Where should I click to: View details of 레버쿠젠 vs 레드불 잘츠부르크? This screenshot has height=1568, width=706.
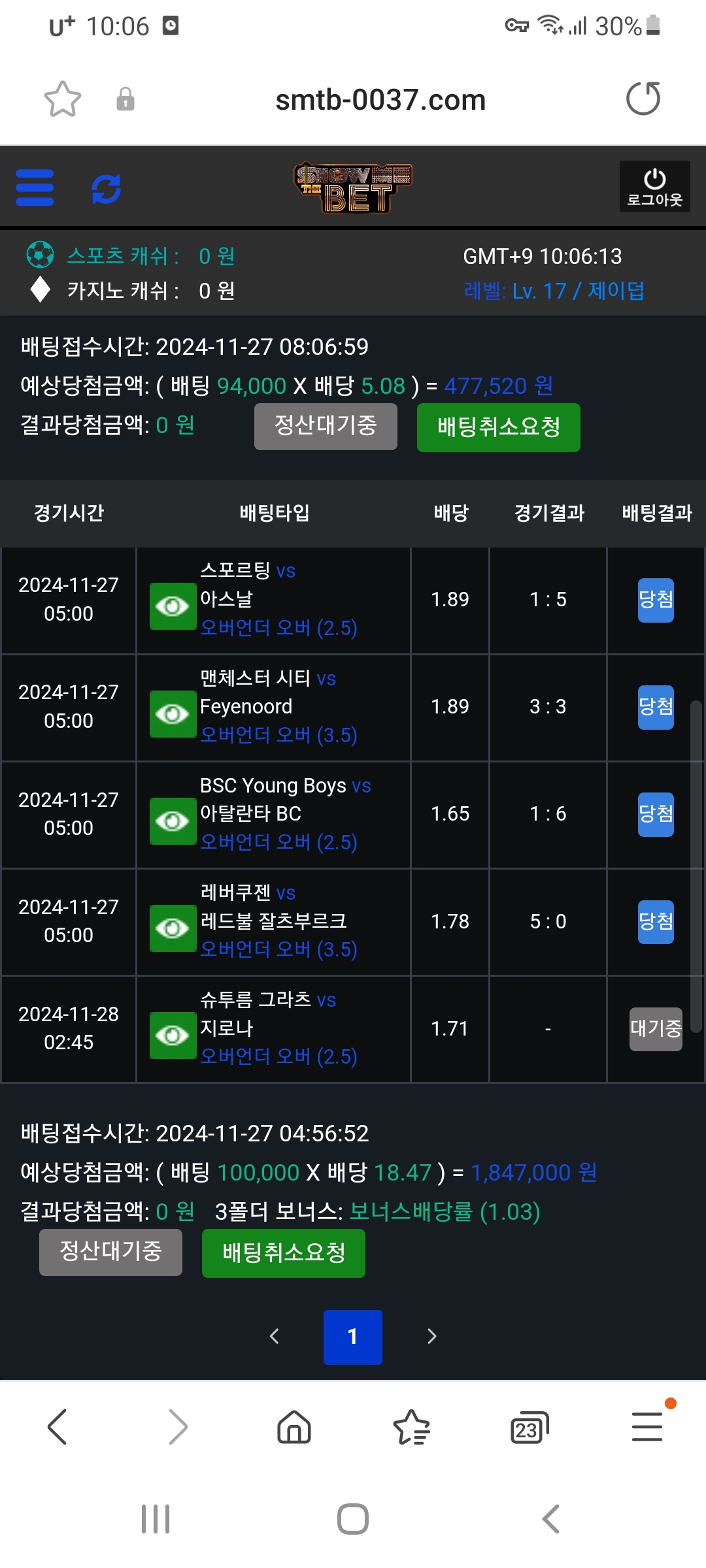[173, 928]
